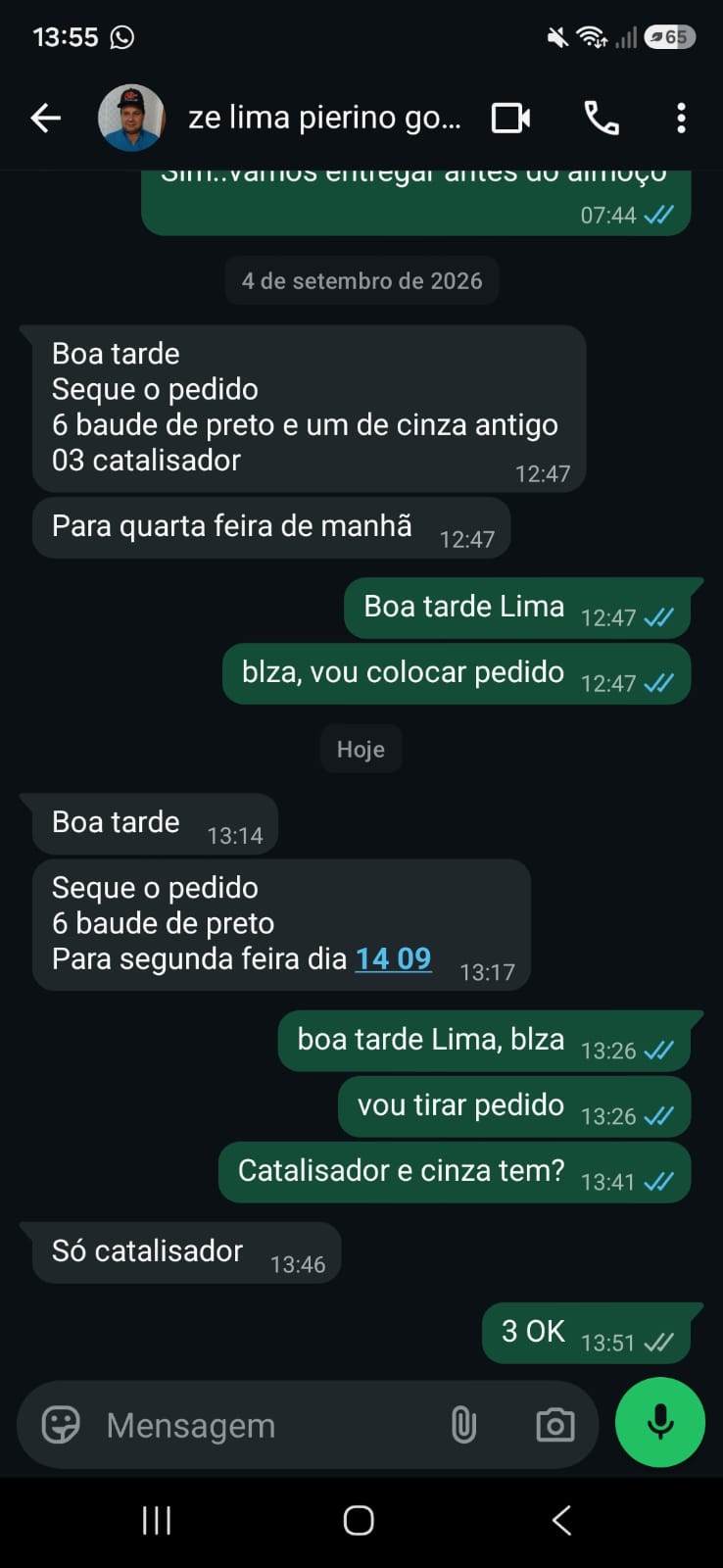
Task: Tap the system home button
Action: tap(359, 1521)
